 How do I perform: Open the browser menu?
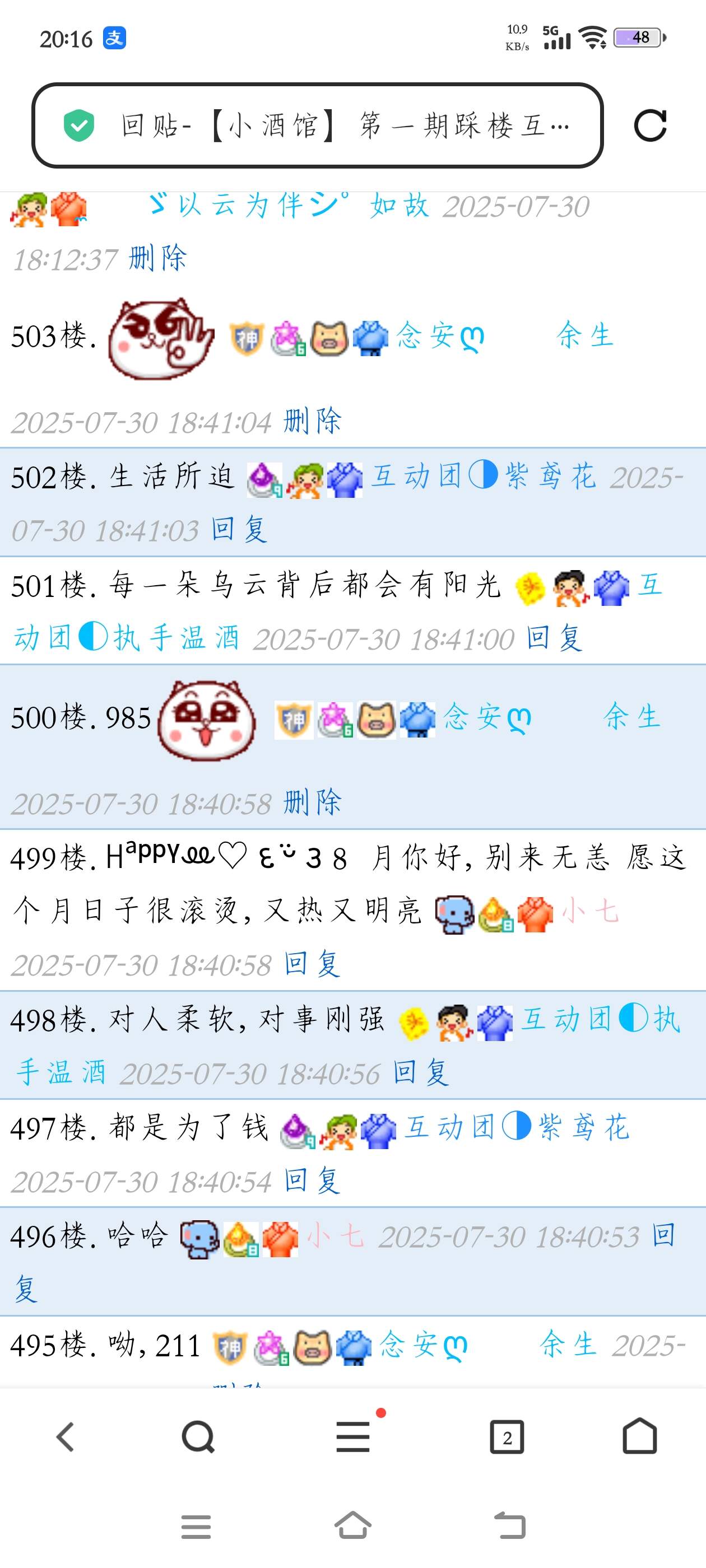point(354,1437)
